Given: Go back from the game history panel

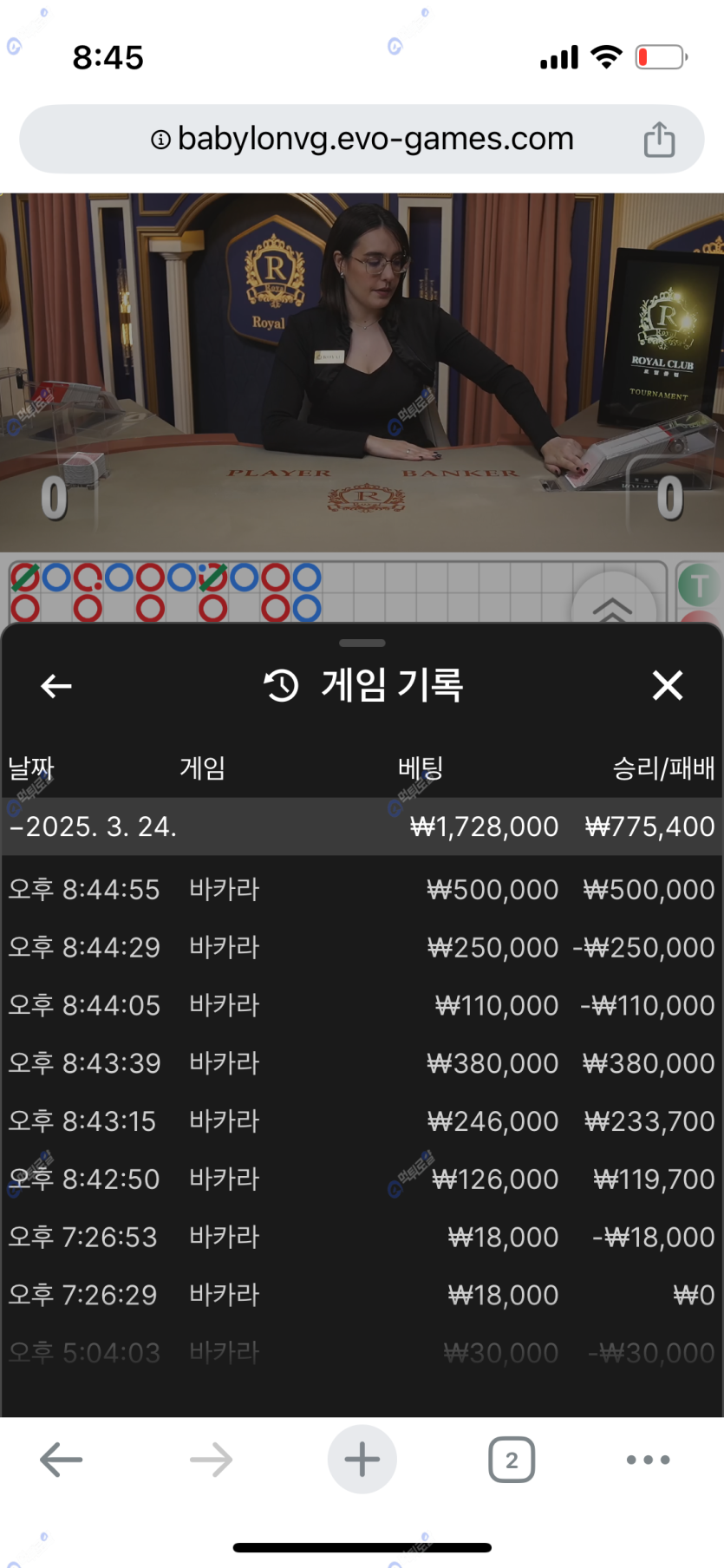Looking at the screenshot, I should pos(56,686).
